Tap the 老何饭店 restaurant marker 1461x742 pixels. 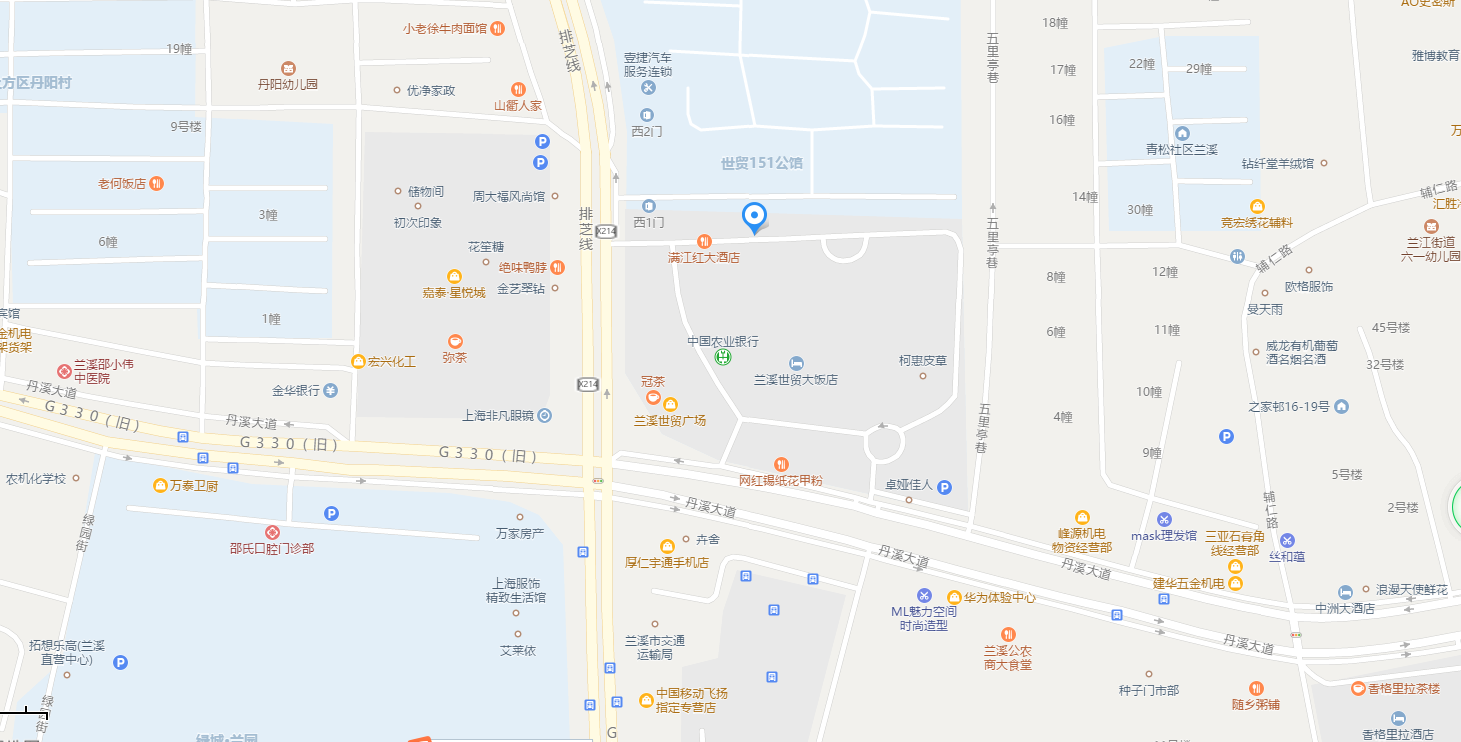156,184
